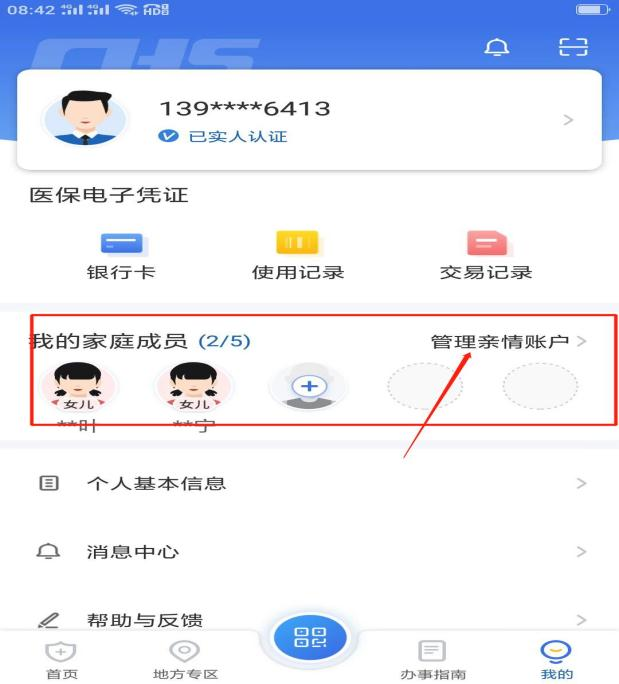Switch to the 办事指南 tab

432,660
